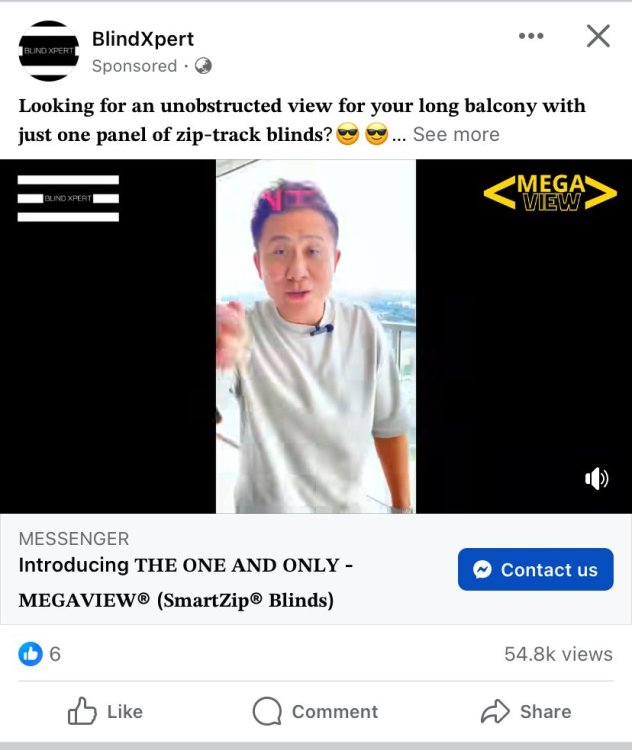Like the BlindXpert post

(106, 711)
